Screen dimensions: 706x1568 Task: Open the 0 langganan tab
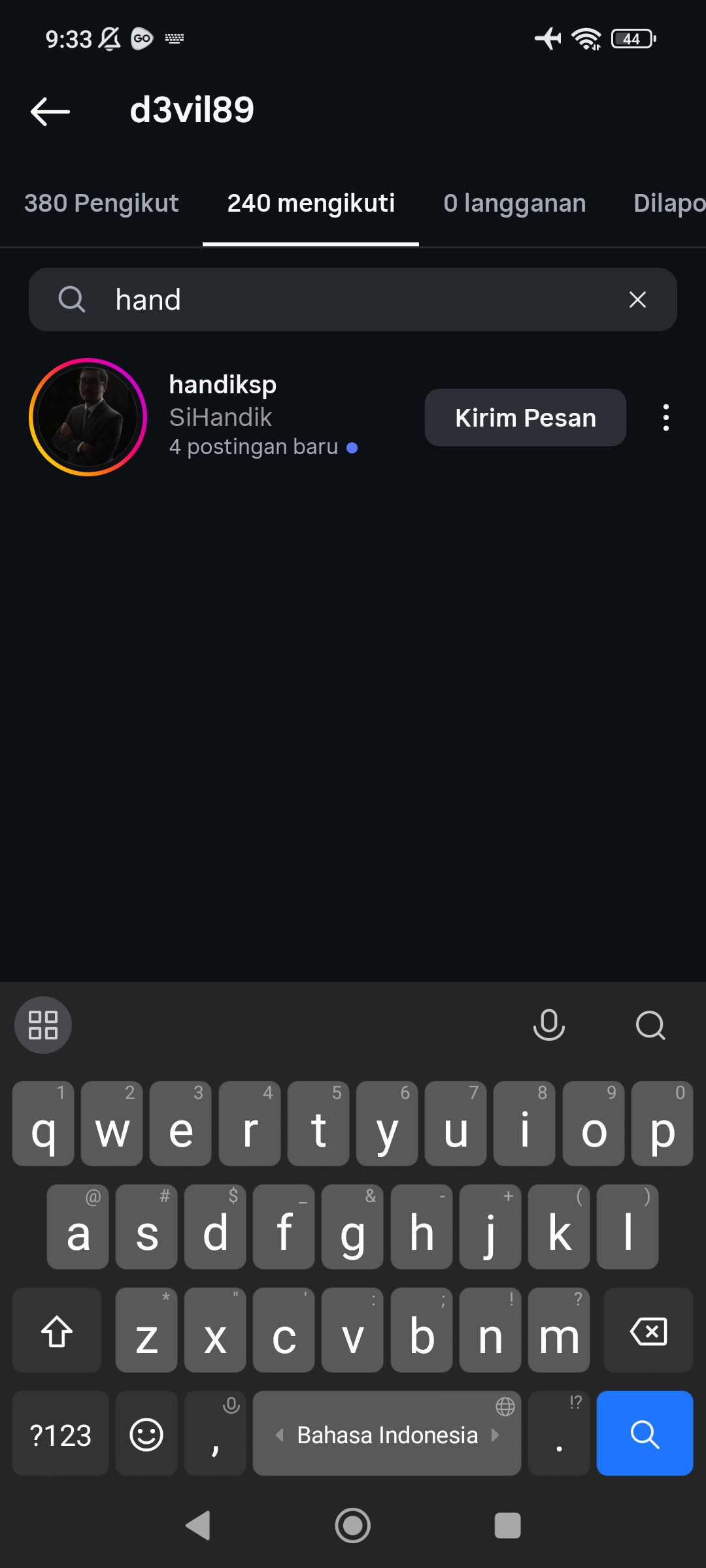coord(514,203)
